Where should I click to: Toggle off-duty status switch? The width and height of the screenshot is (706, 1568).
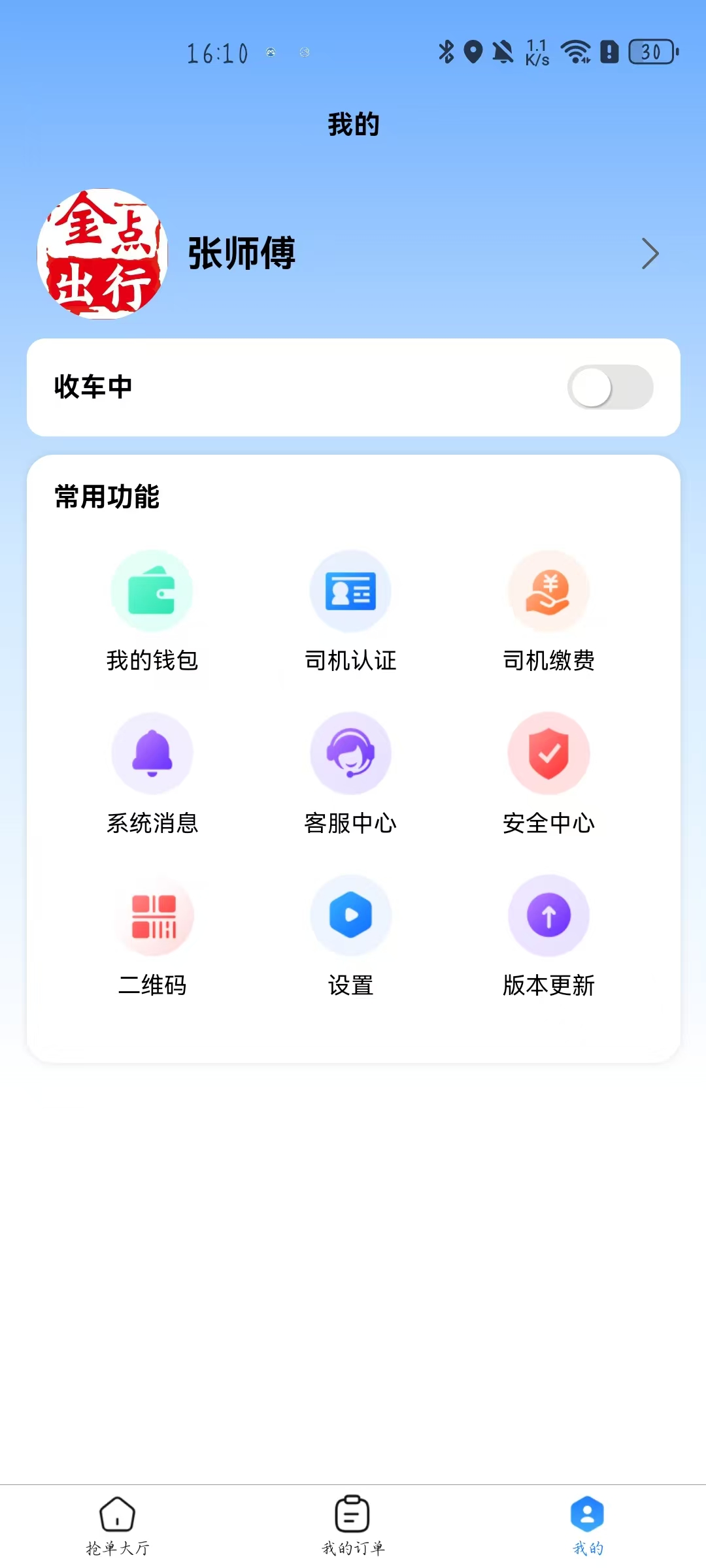coord(610,387)
